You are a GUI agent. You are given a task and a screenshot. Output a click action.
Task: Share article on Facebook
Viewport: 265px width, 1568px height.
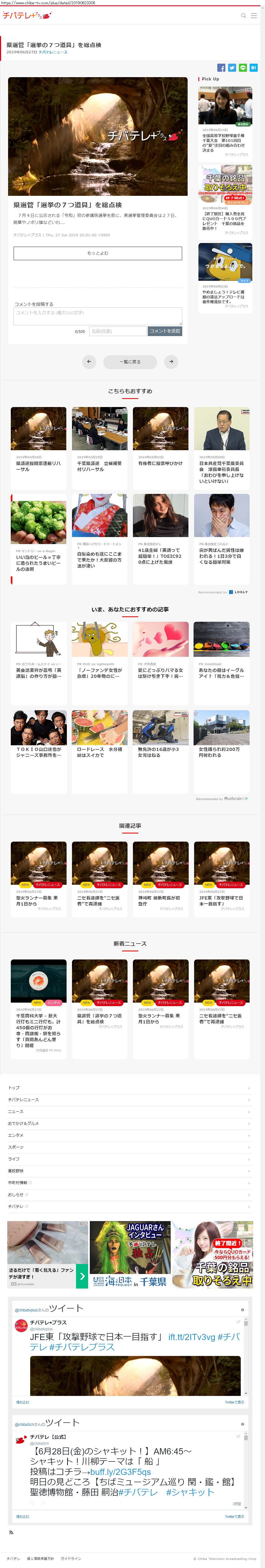tap(221, 67)
